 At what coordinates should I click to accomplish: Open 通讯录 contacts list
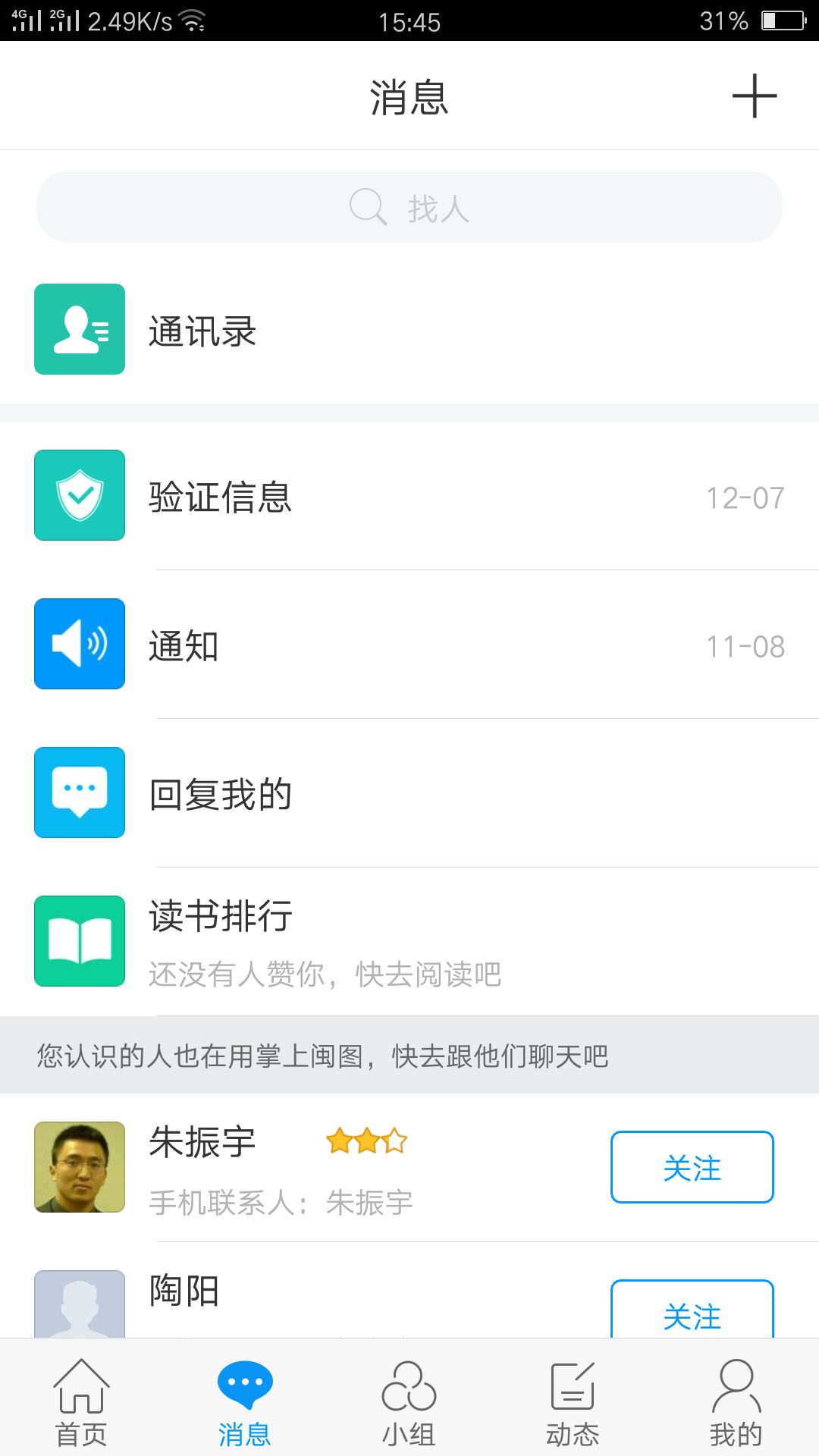click(409, 330)
